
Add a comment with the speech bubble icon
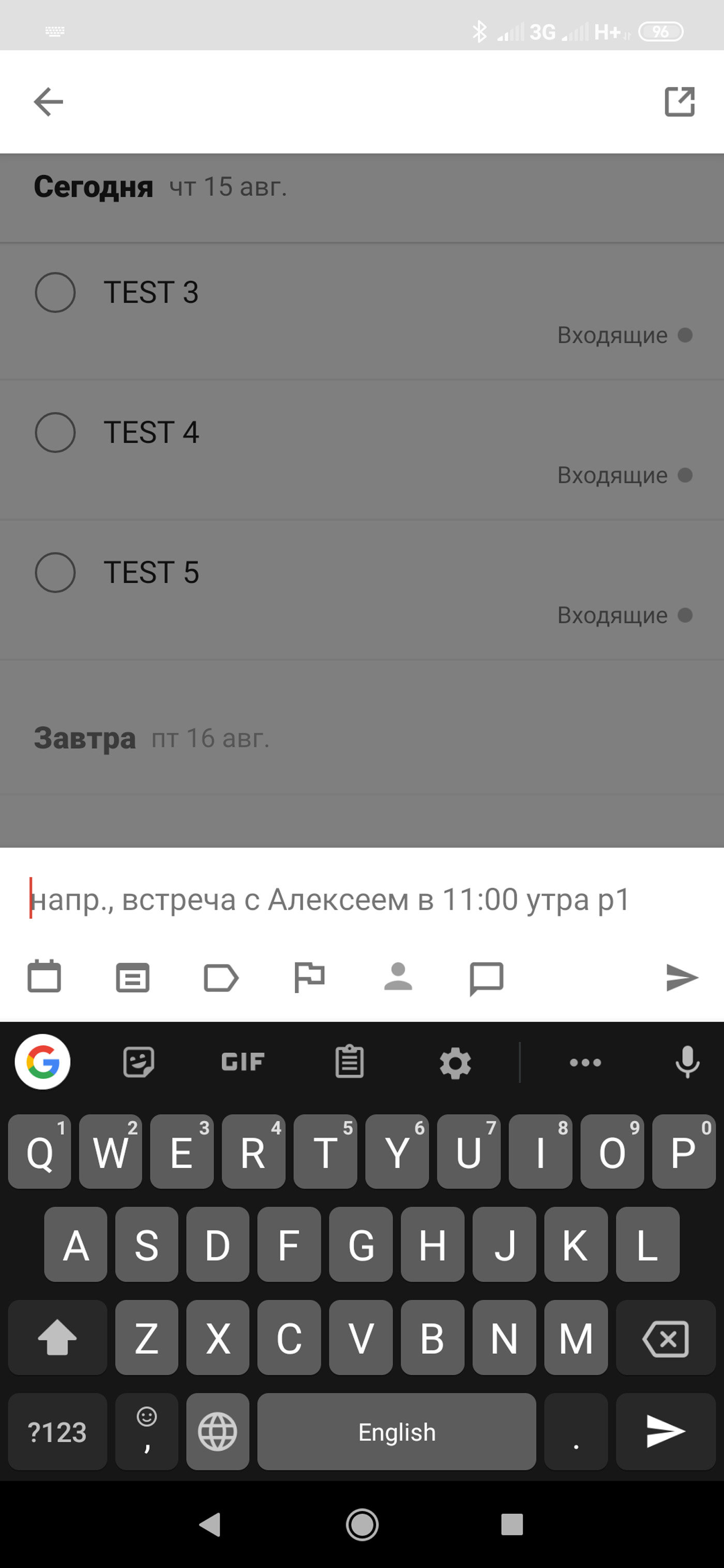pos(487,979)
